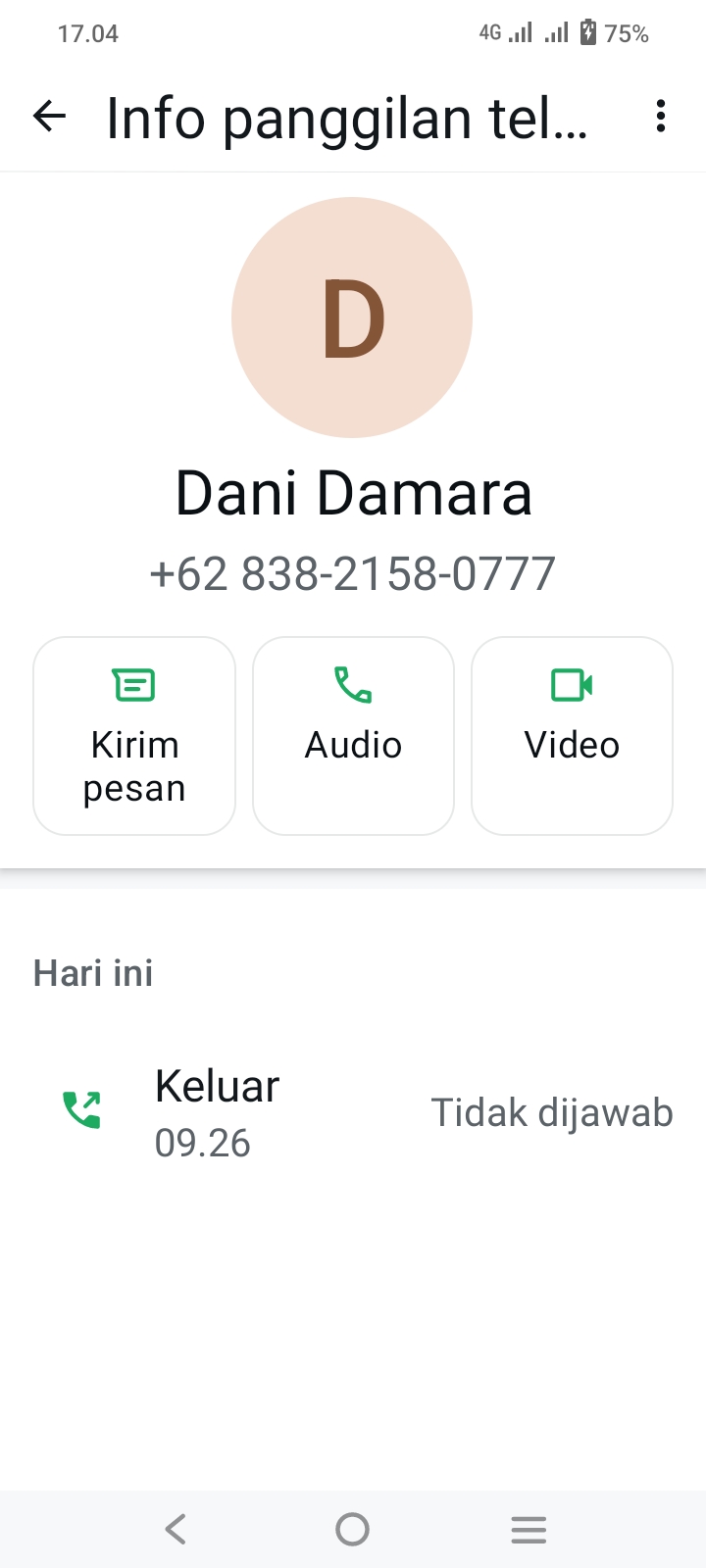Tap the battery charging icon
706x1568 pixels.
[588, 32]
